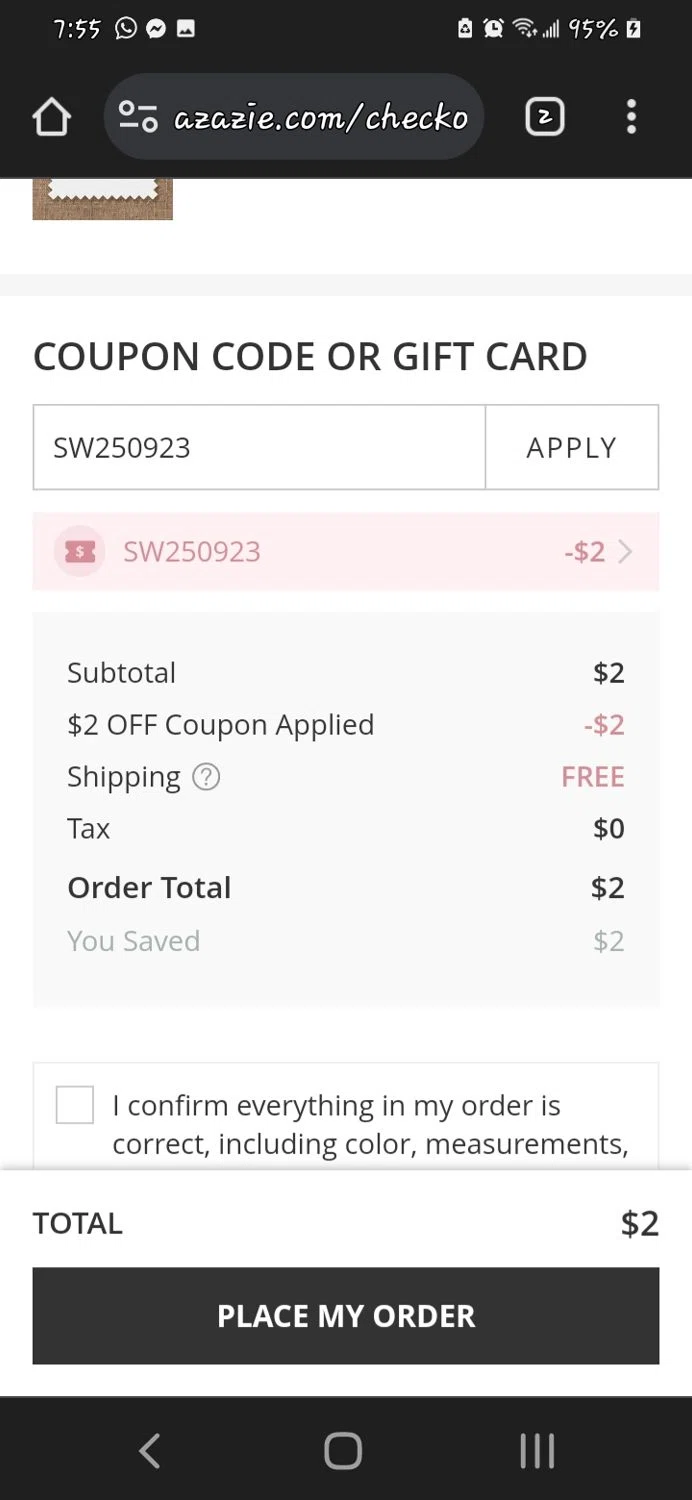Screen dimensions: 692x1500
Task: Open the applied SW250923 coupon row
Action: [x=346, y=551]
